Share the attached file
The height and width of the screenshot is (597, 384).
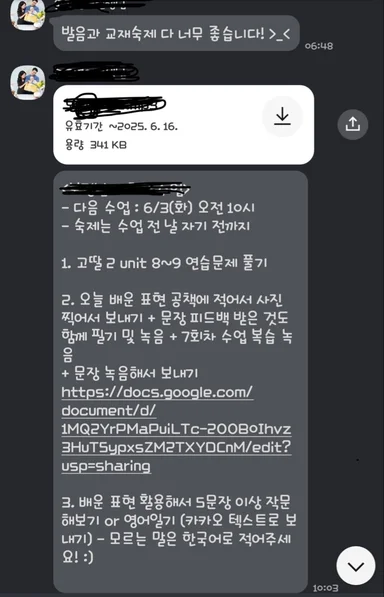click(352, 125)
